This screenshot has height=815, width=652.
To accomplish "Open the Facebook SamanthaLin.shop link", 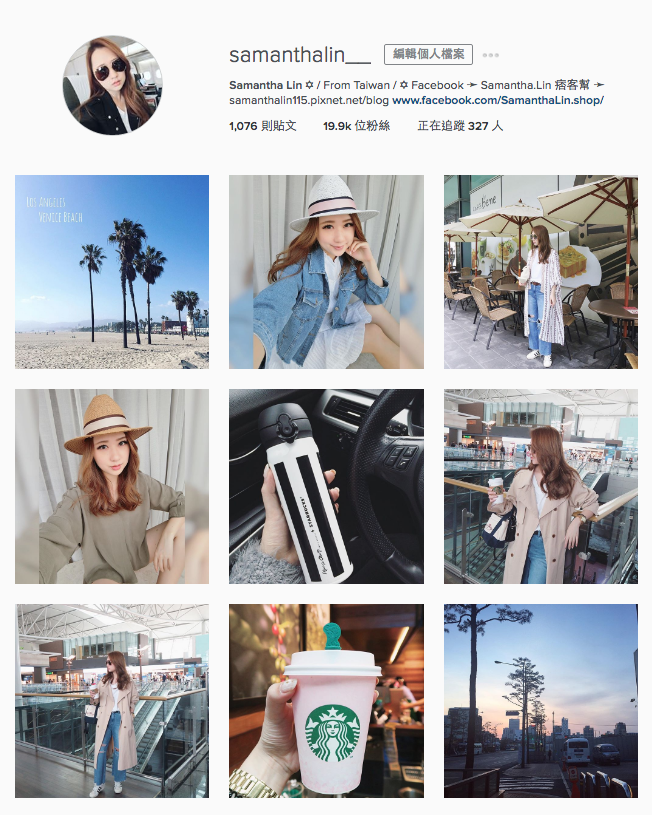I will [497, 100].
